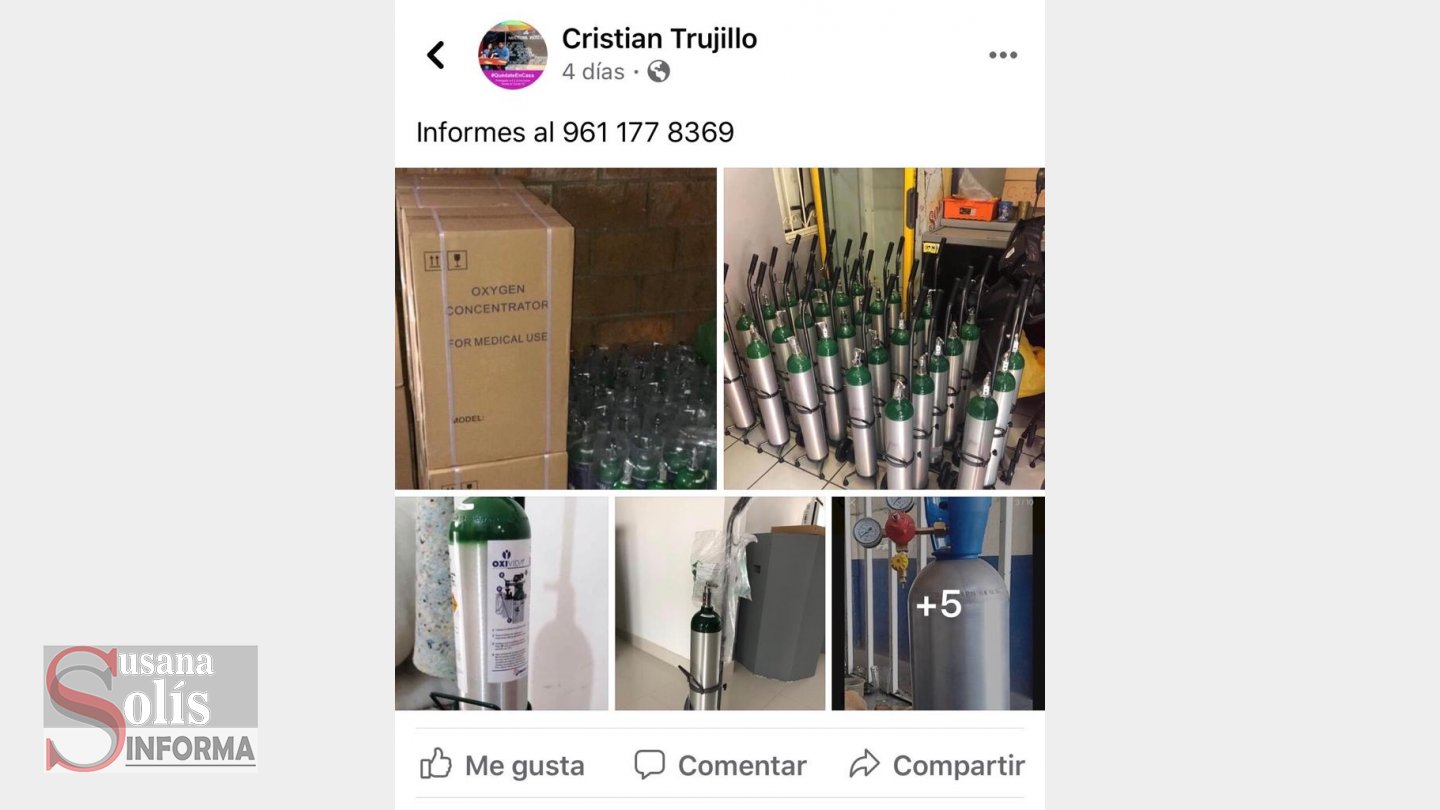
Task: Open Cristian Trujillo's profile picture
Action: coord(513,55)
